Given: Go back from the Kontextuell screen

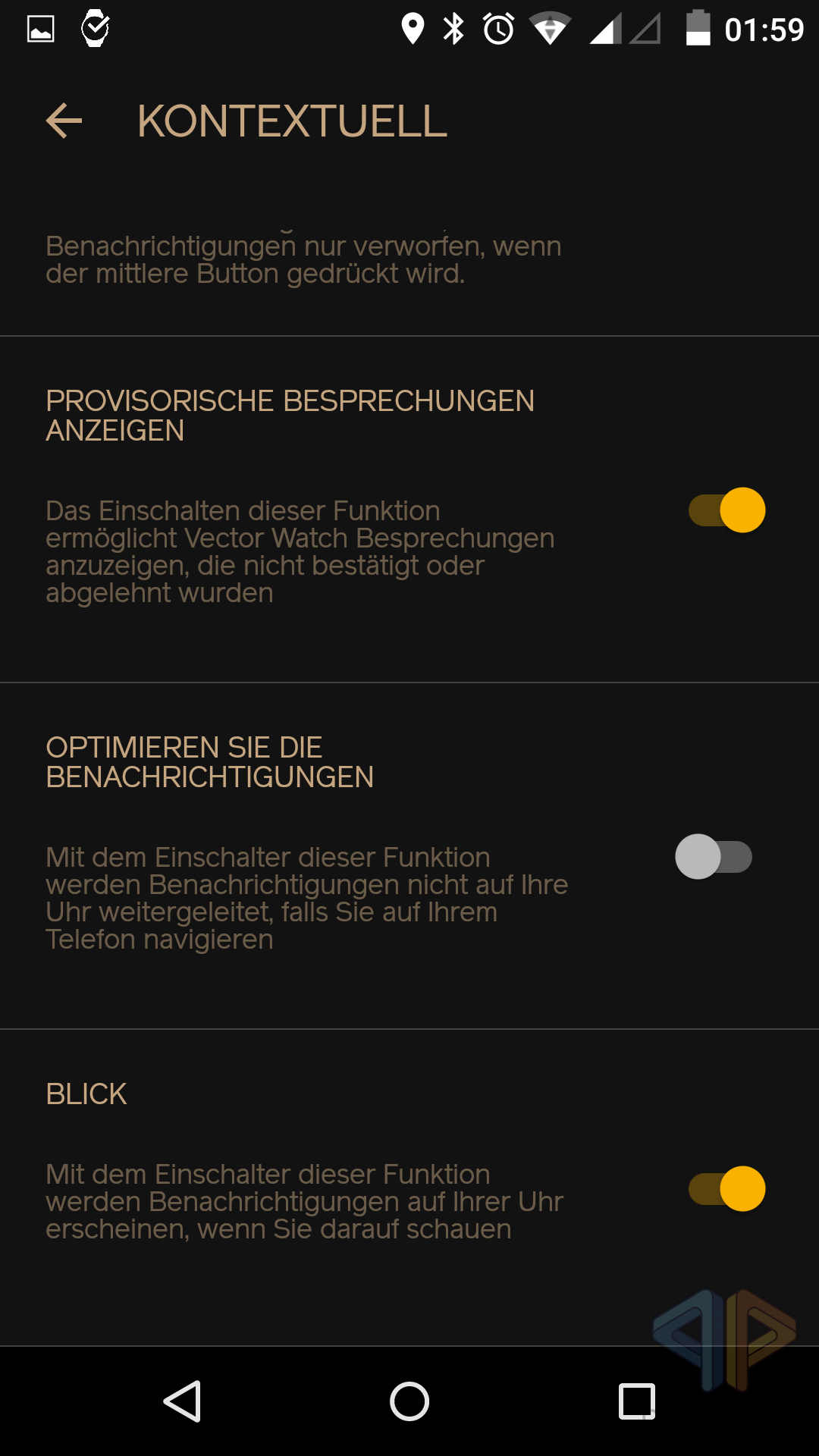Looking at the screenshot, I should [x=64, y=121].
